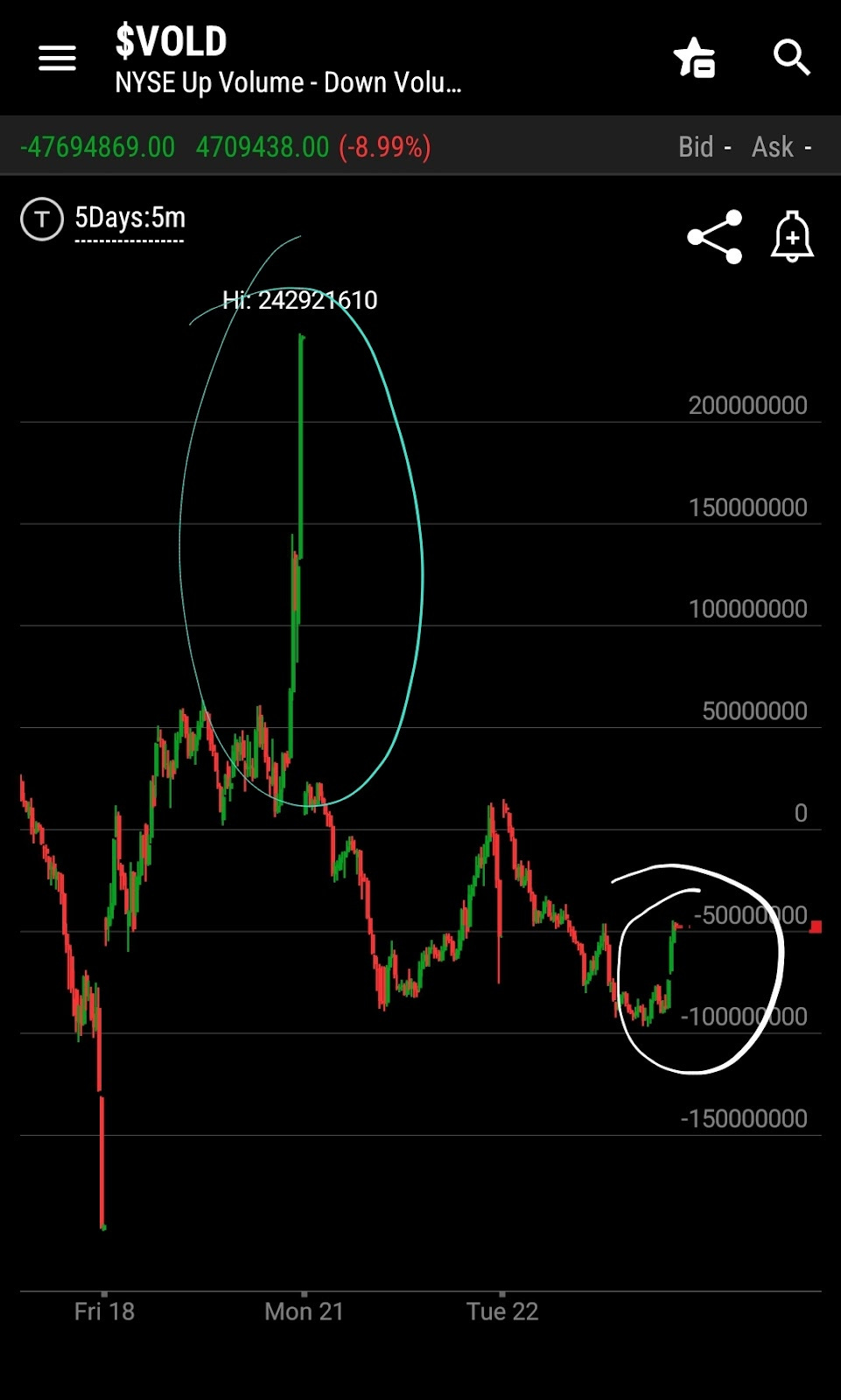Viewport: 841px width, 1400px height.
Task: Open the hamburger drawer menu
Action: (x=57, y=59)
